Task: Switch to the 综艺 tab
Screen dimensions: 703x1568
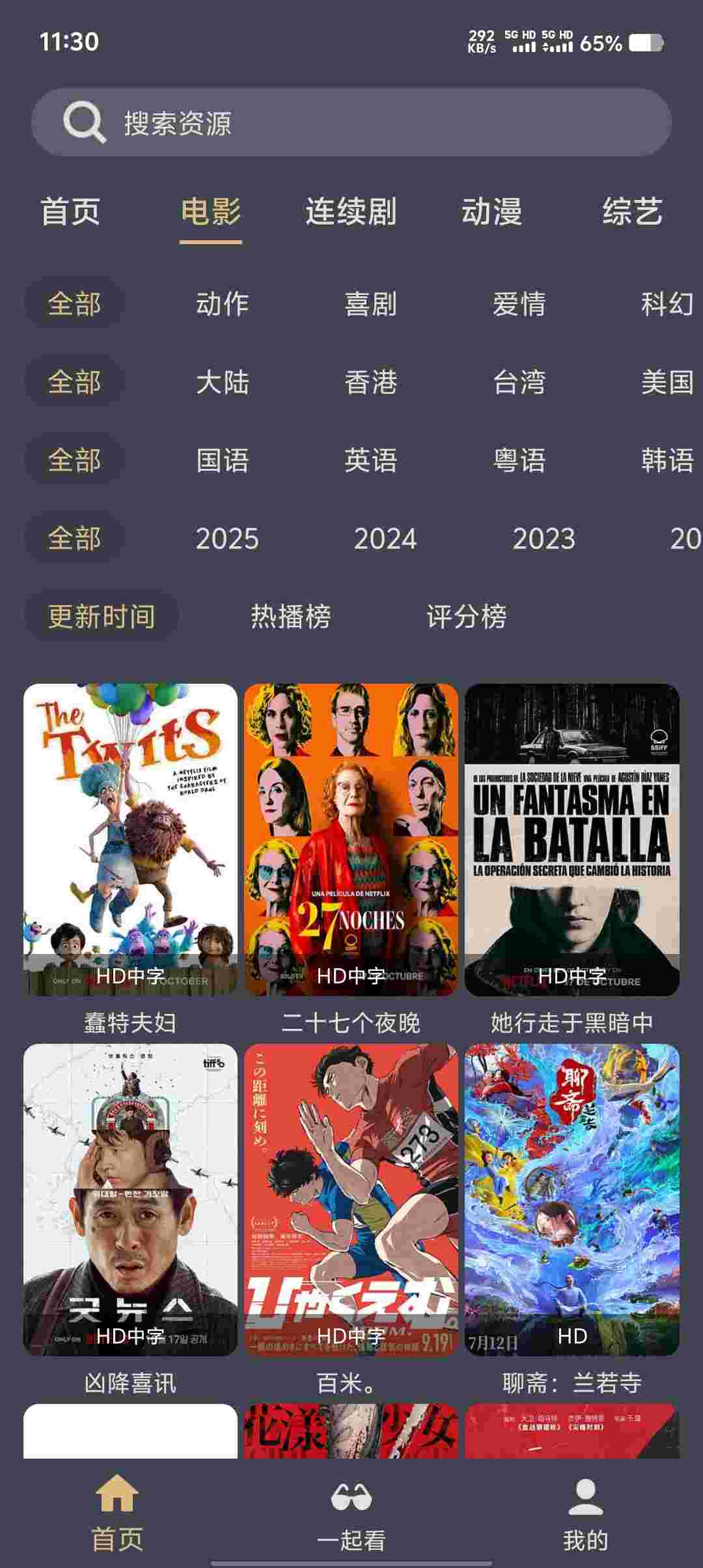Action: 632,212
